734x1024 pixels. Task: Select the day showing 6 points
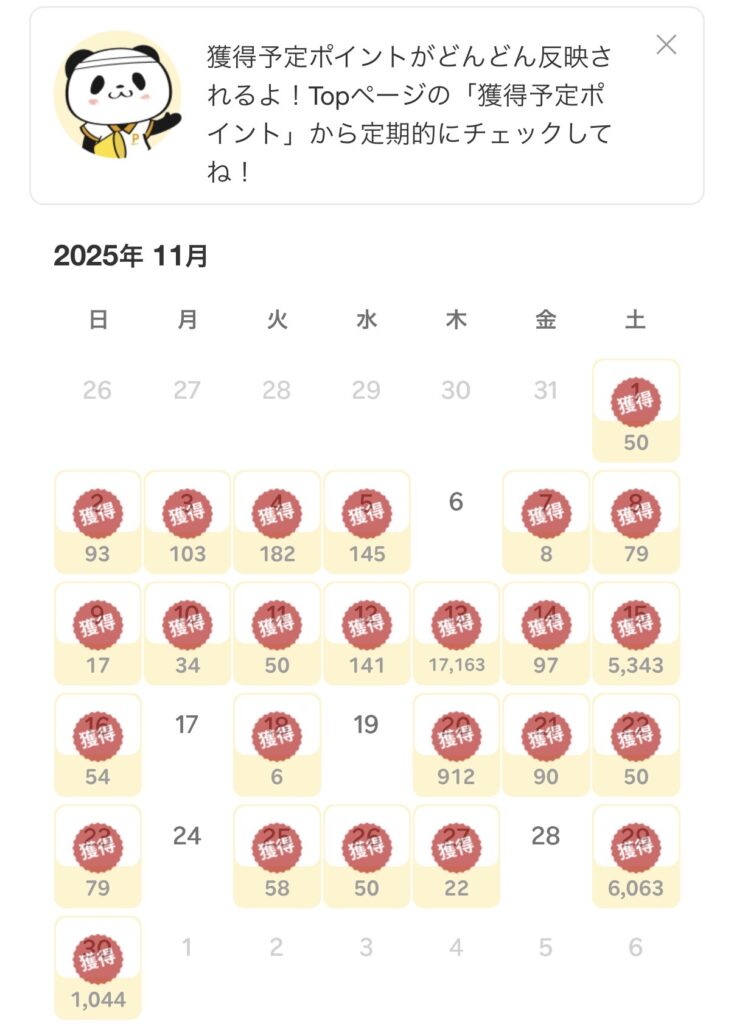[x=277, y=744]
